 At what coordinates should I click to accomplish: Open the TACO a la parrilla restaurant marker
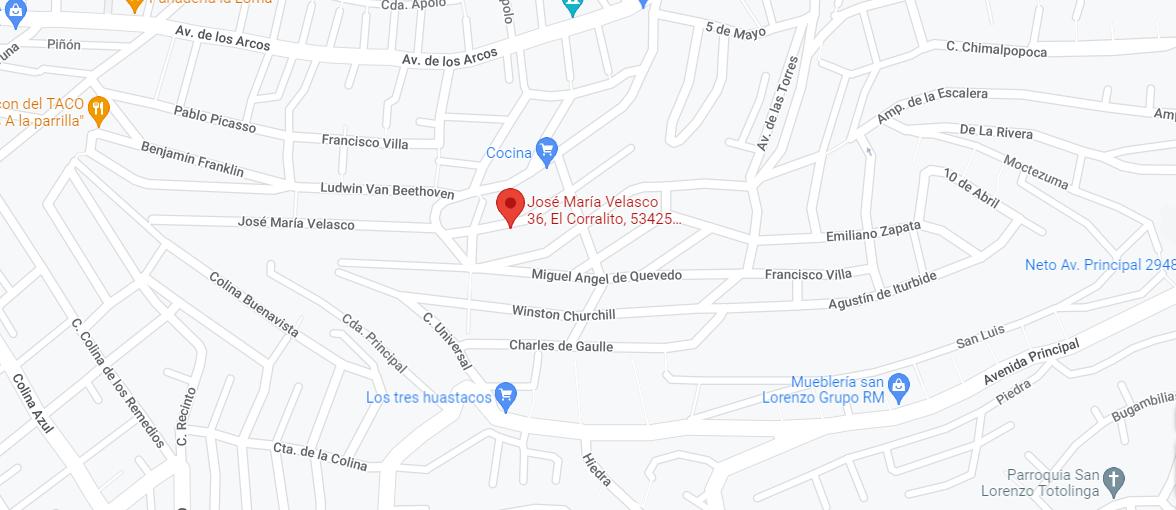(x=98, y=111)
